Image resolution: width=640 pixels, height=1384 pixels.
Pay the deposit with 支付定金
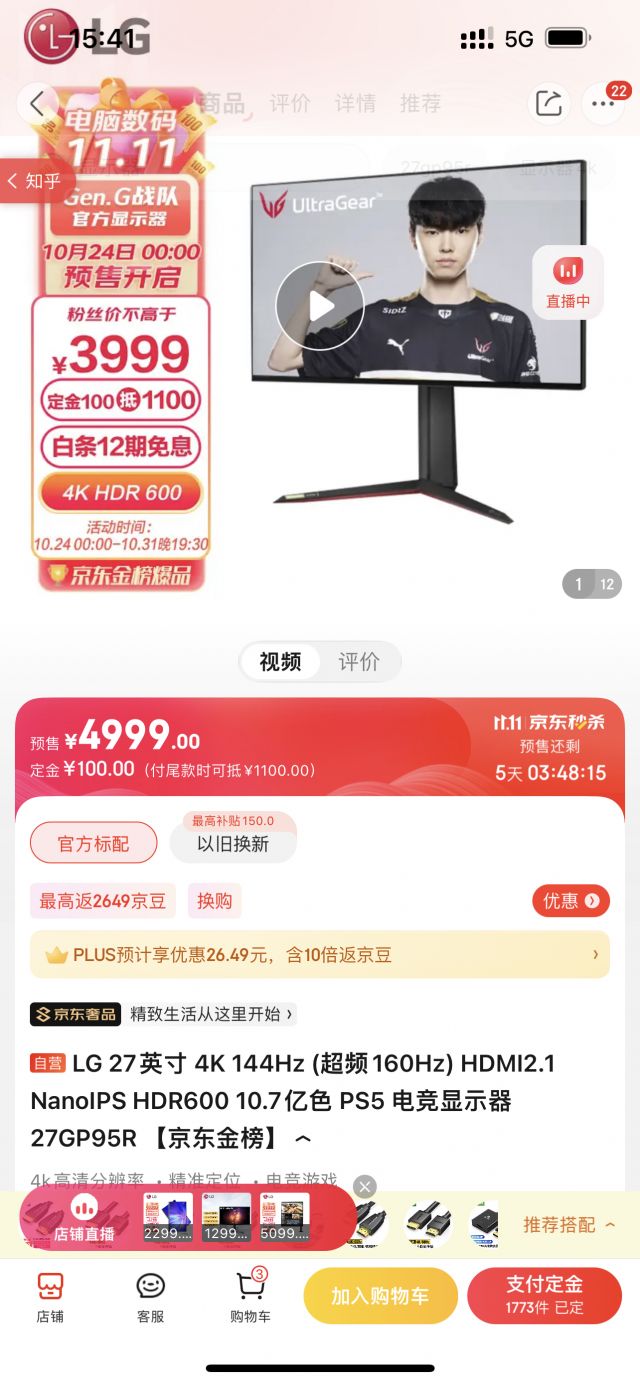coord(544,1295)
